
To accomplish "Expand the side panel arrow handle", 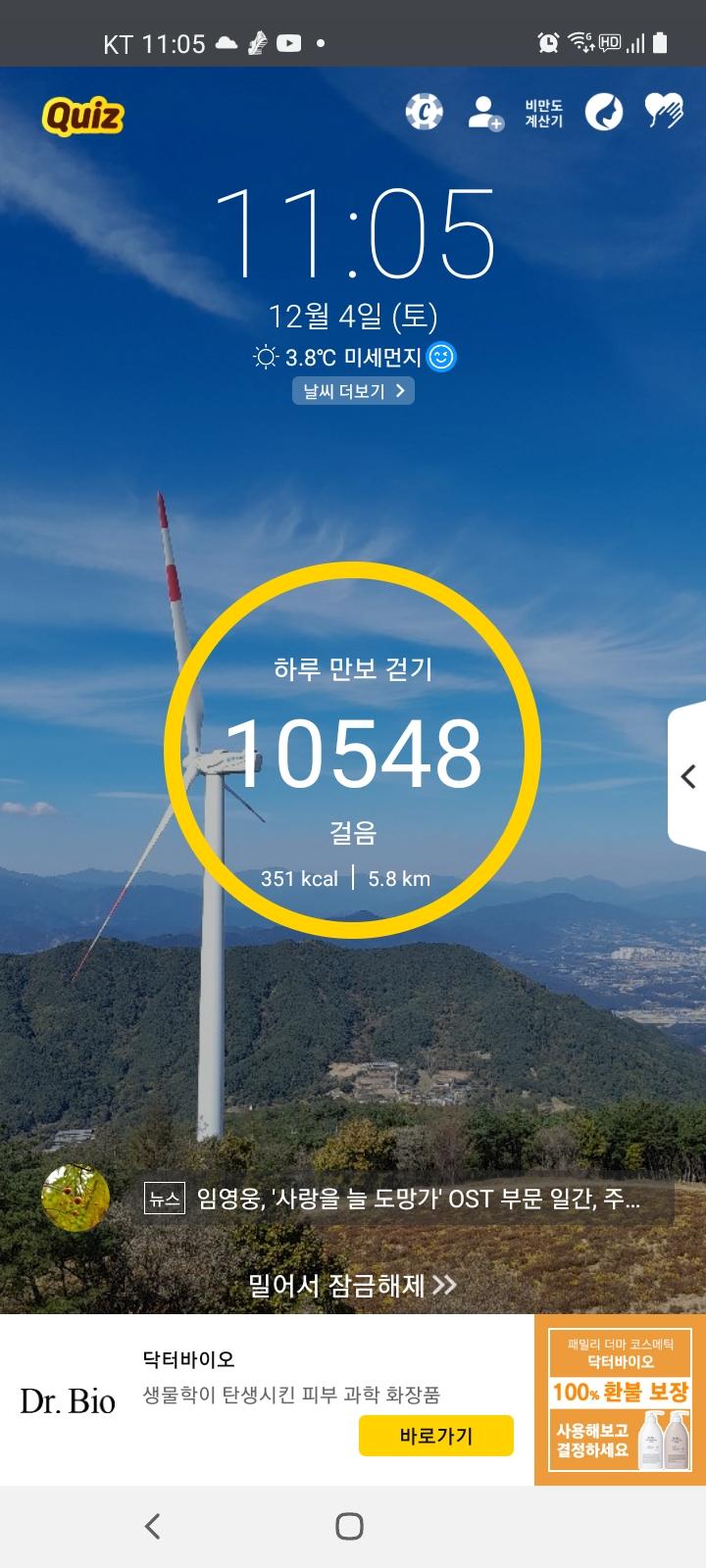I will coord(688,776).
